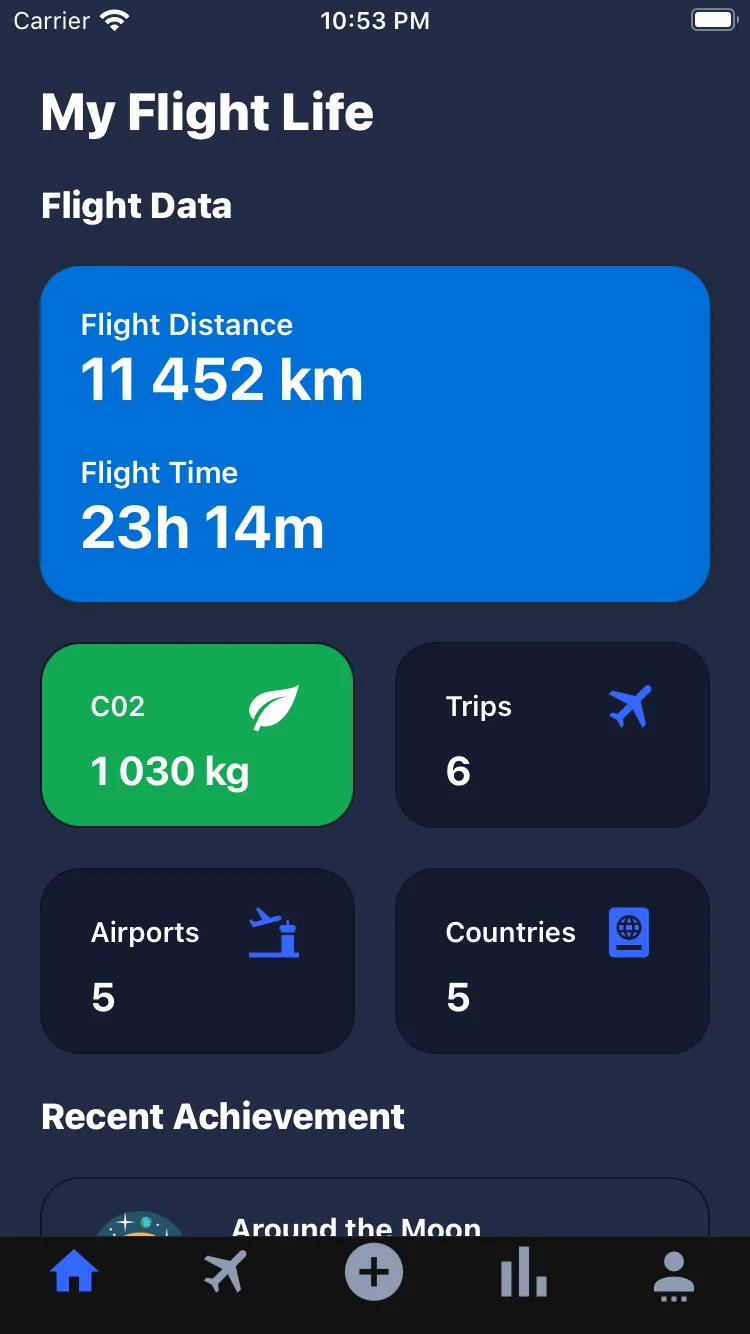Select the green CO2 card

197,735
